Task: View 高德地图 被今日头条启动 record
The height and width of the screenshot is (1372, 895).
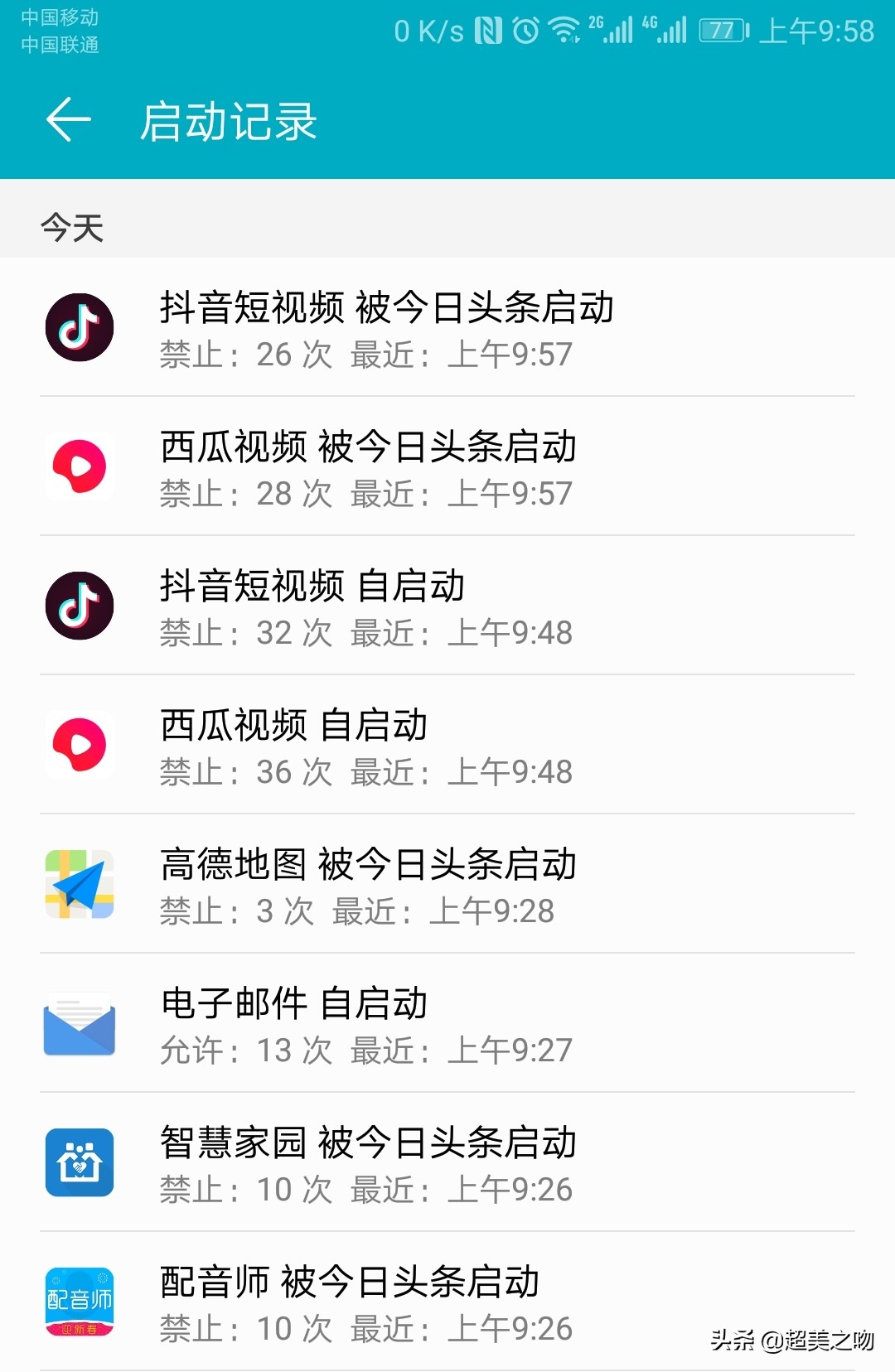Action: [447, 885]
